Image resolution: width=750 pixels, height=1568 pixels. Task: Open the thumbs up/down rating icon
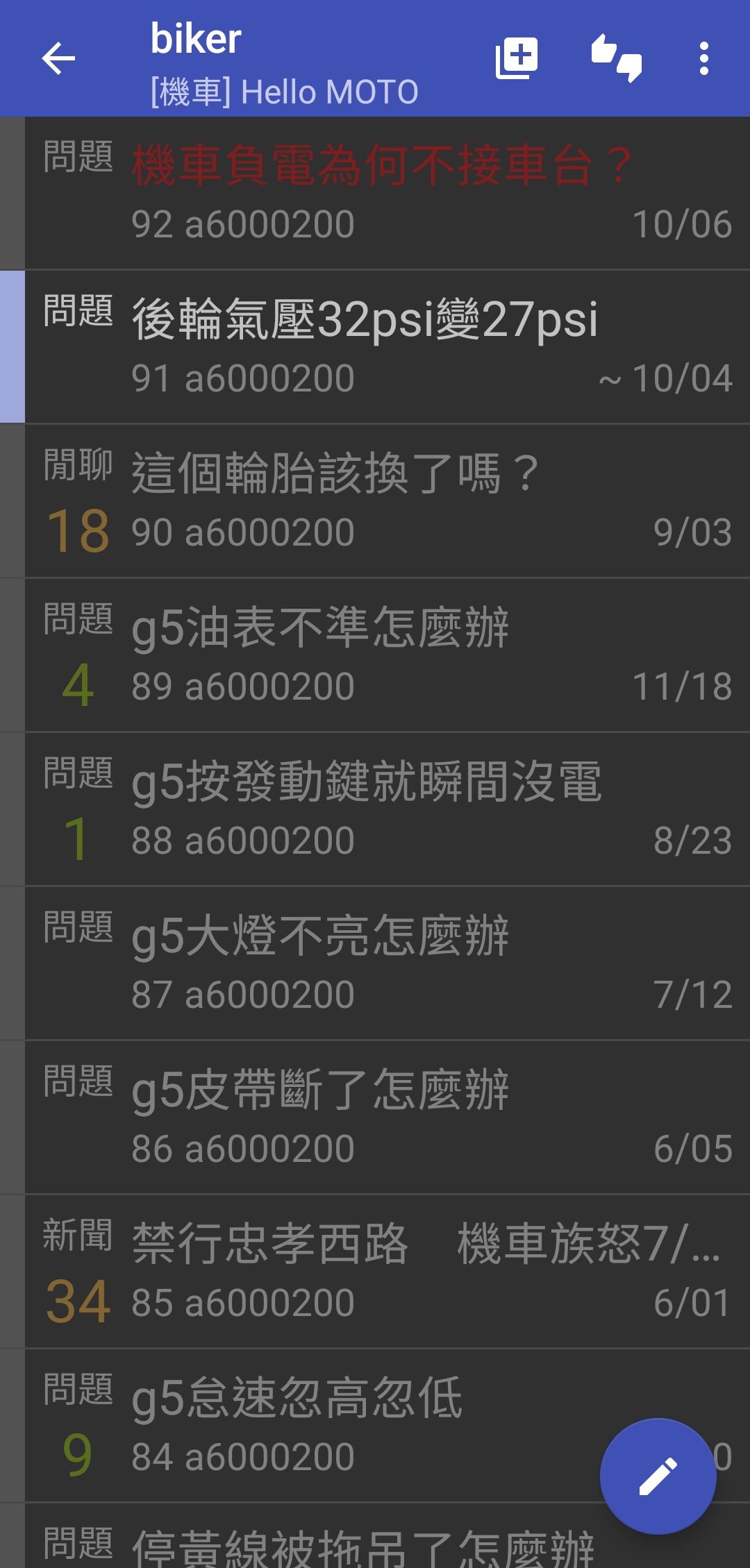point(617,58)
